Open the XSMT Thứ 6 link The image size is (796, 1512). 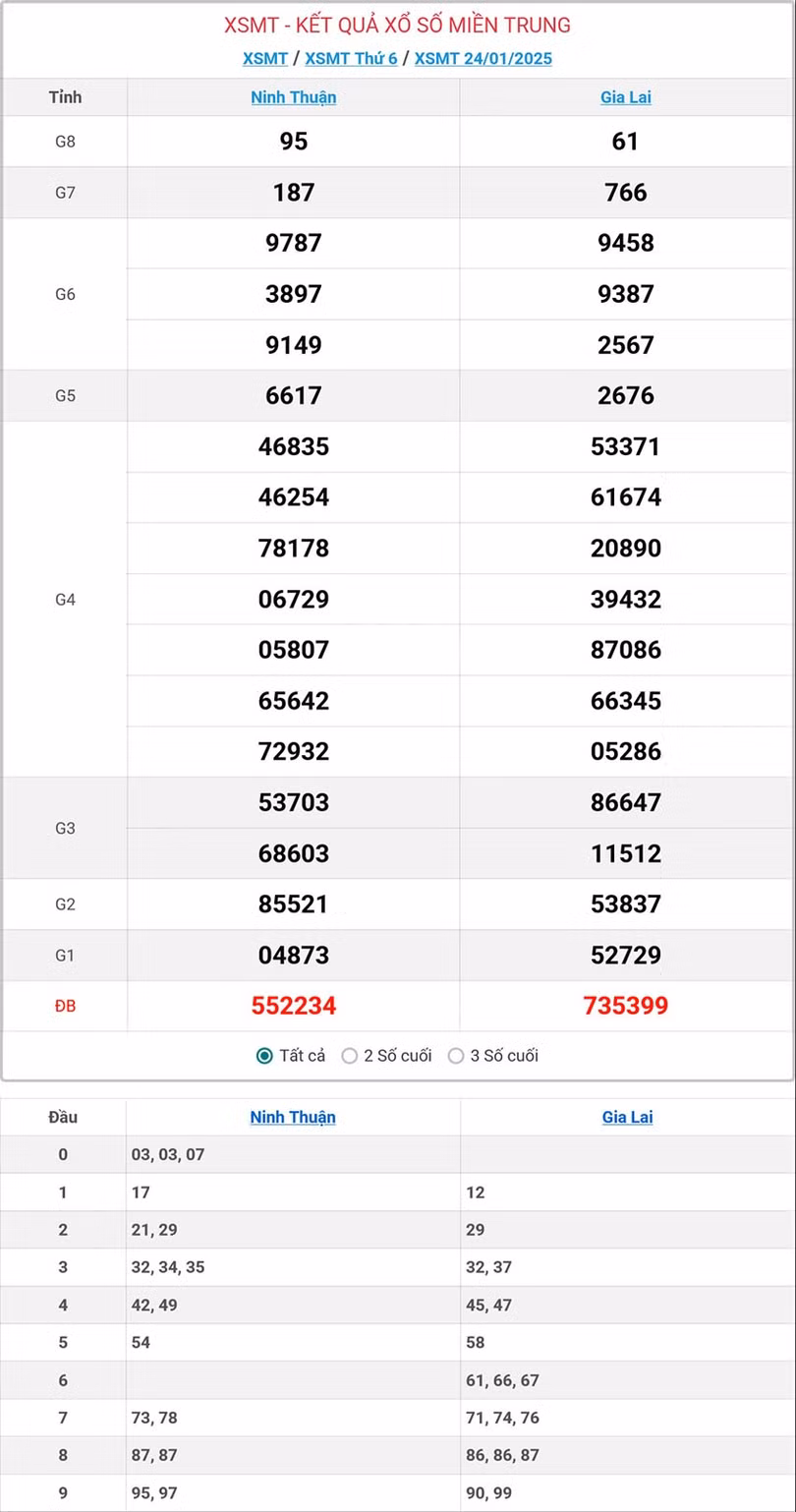[351, 58]
